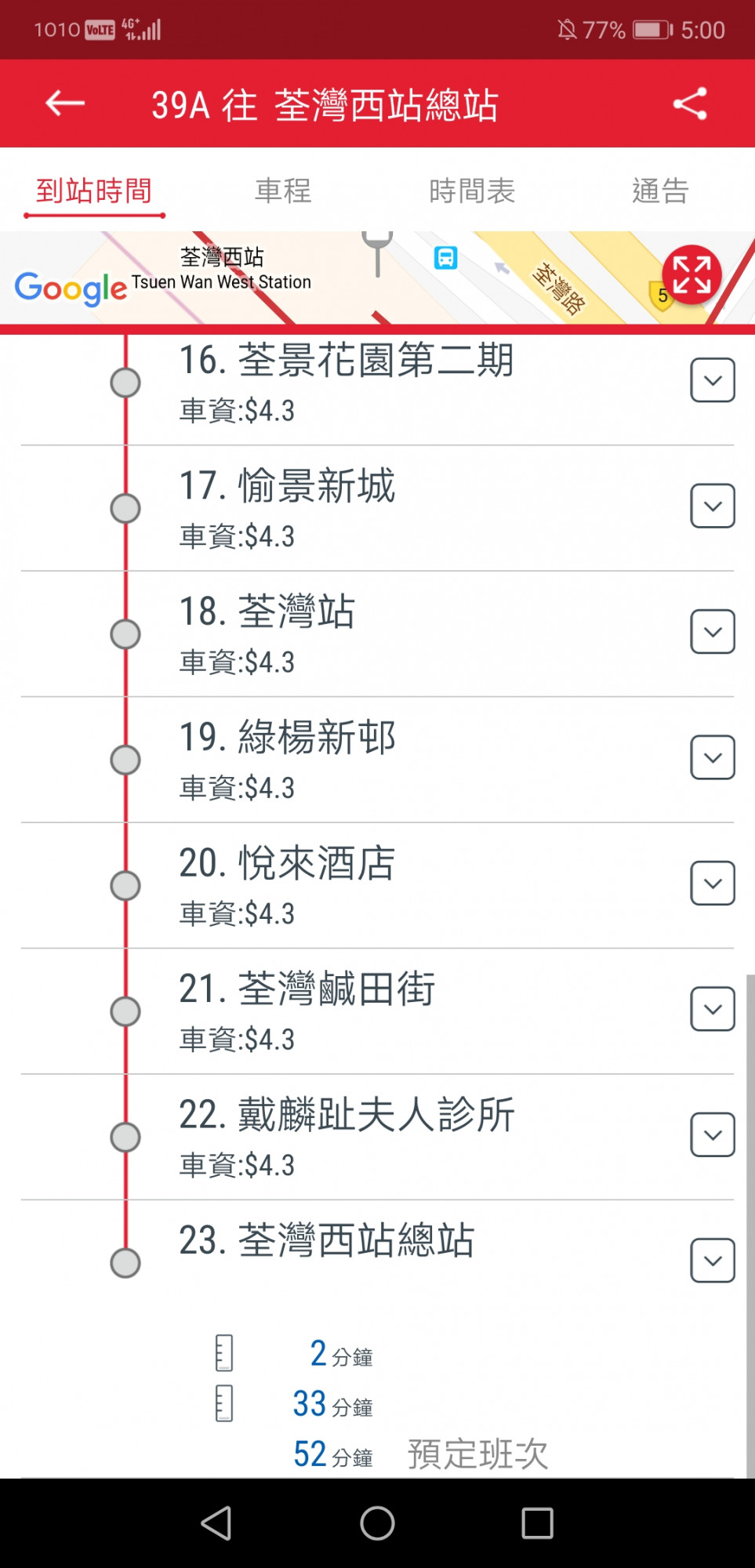Switch to the 通告 notices tab
The height and width of the screenshot is (1568, 755).
pyautogui.click(x=660, y=191)
